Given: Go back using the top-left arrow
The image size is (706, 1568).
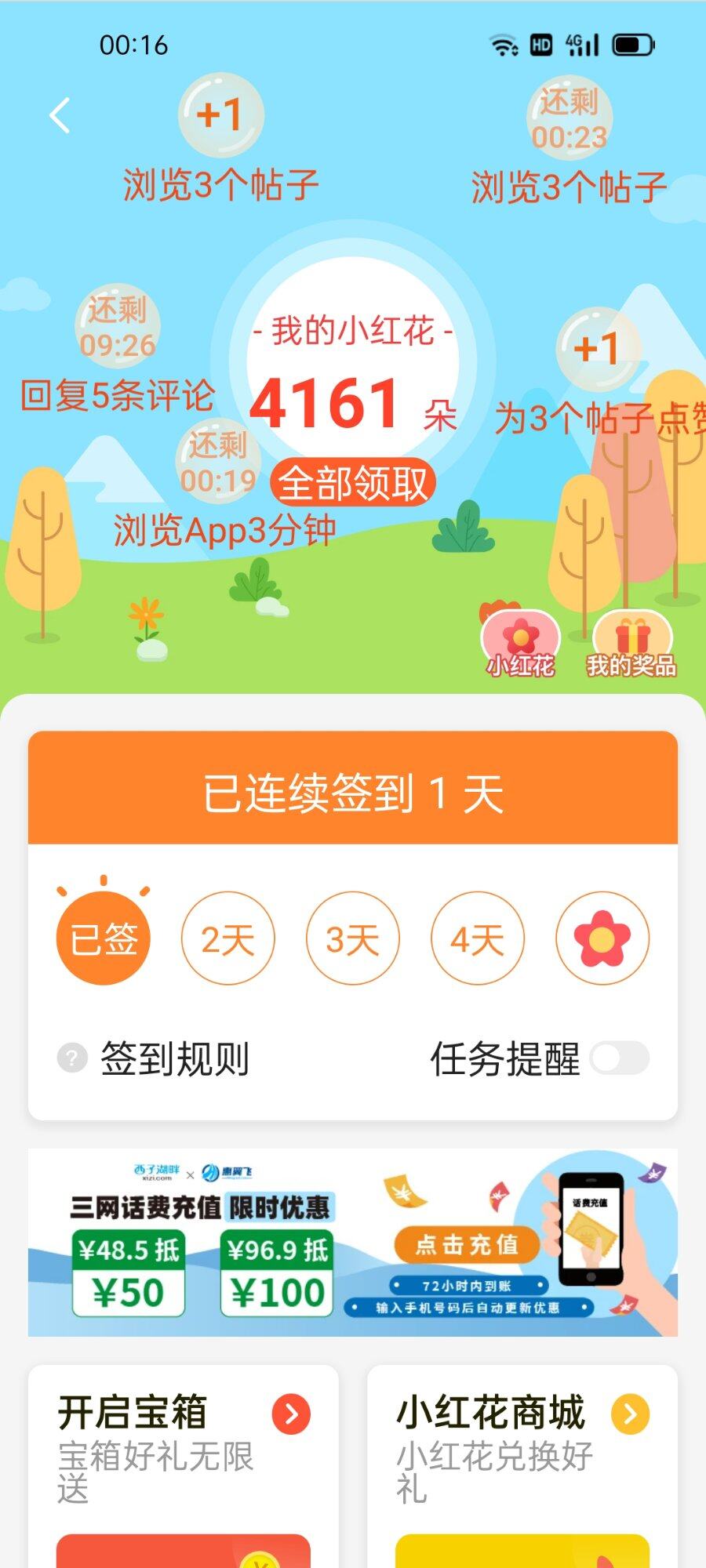Looking at the screenshot, I should (x=60, y=116).
